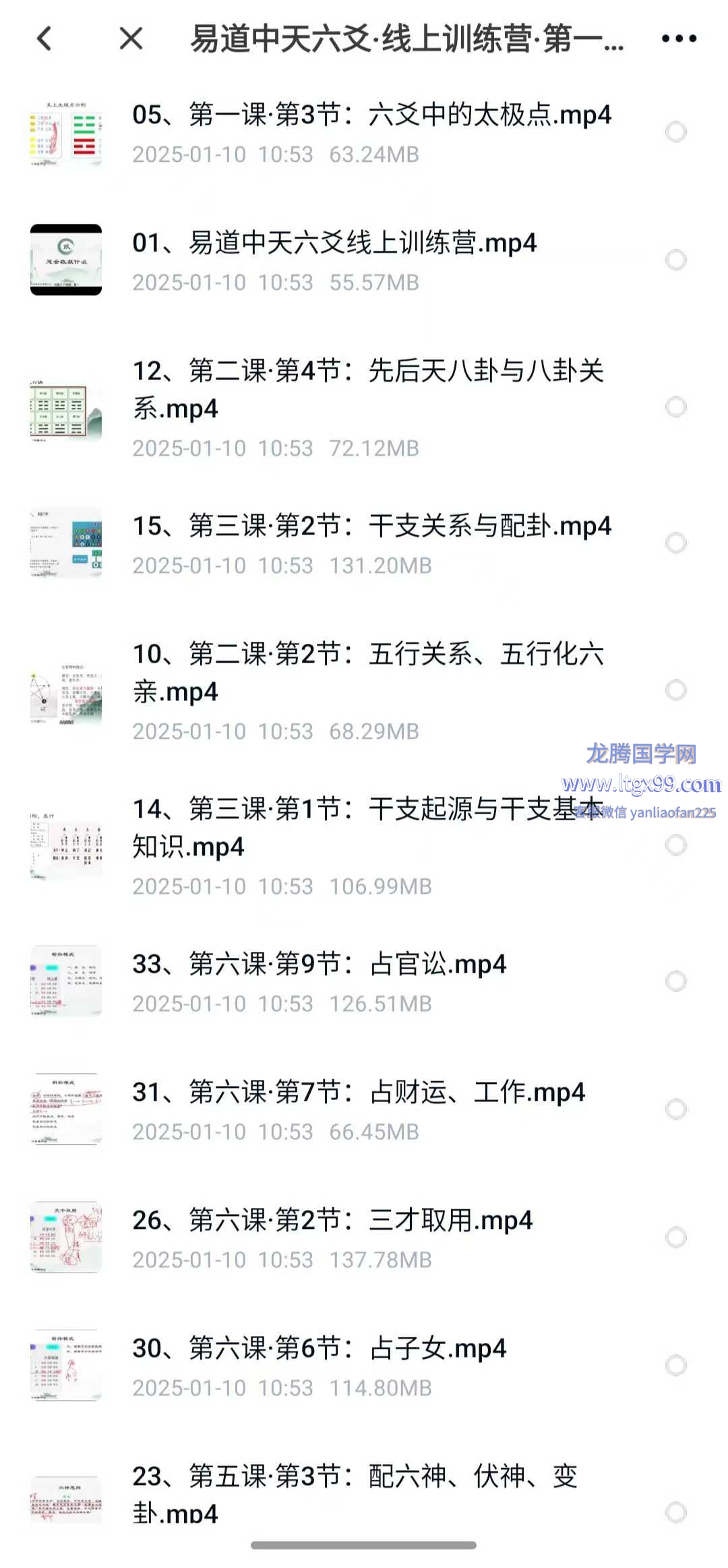728x1568 pixels.
Task: Open file 12 先后天八卦与八卦关系.mp4
Action: click(x=367, y=389)
